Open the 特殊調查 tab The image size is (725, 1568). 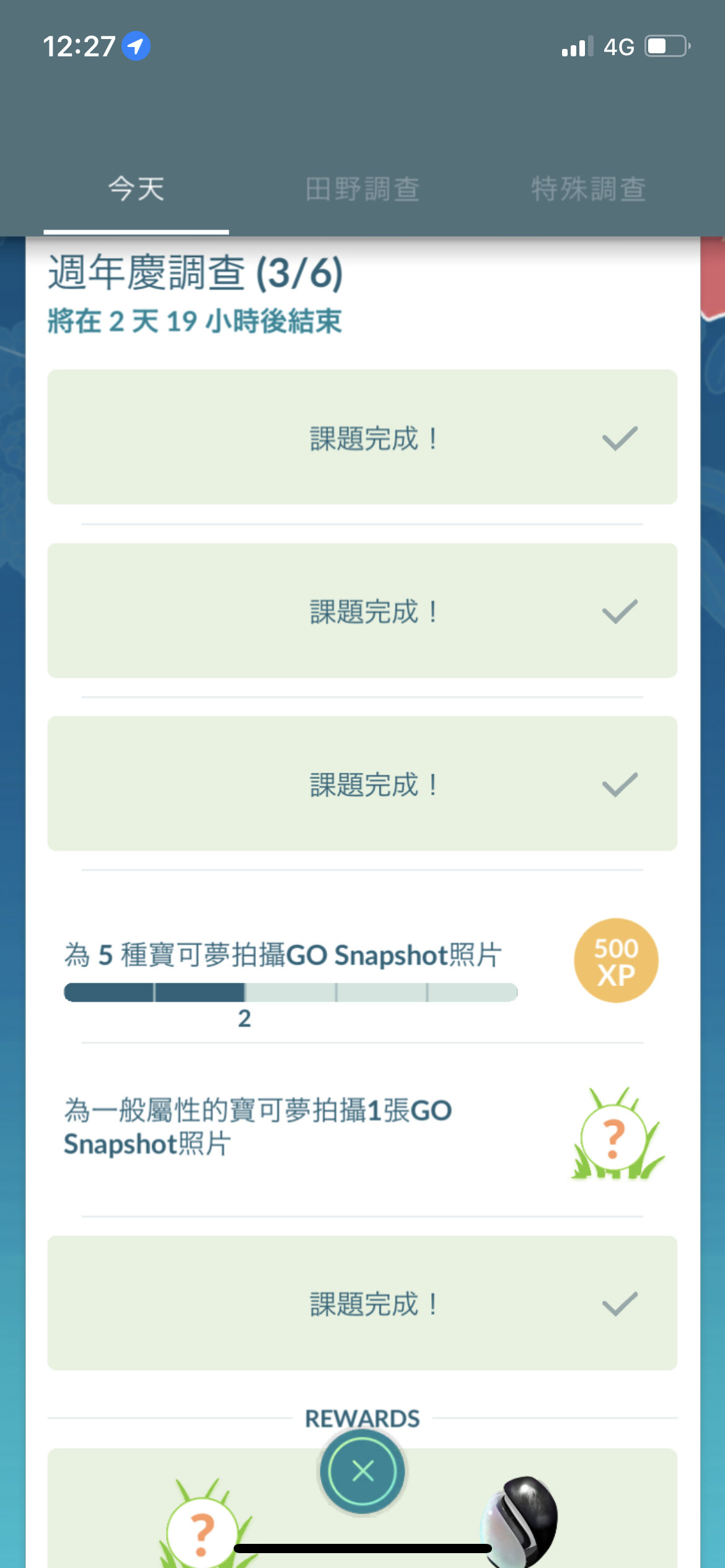[x=588, y=189]
